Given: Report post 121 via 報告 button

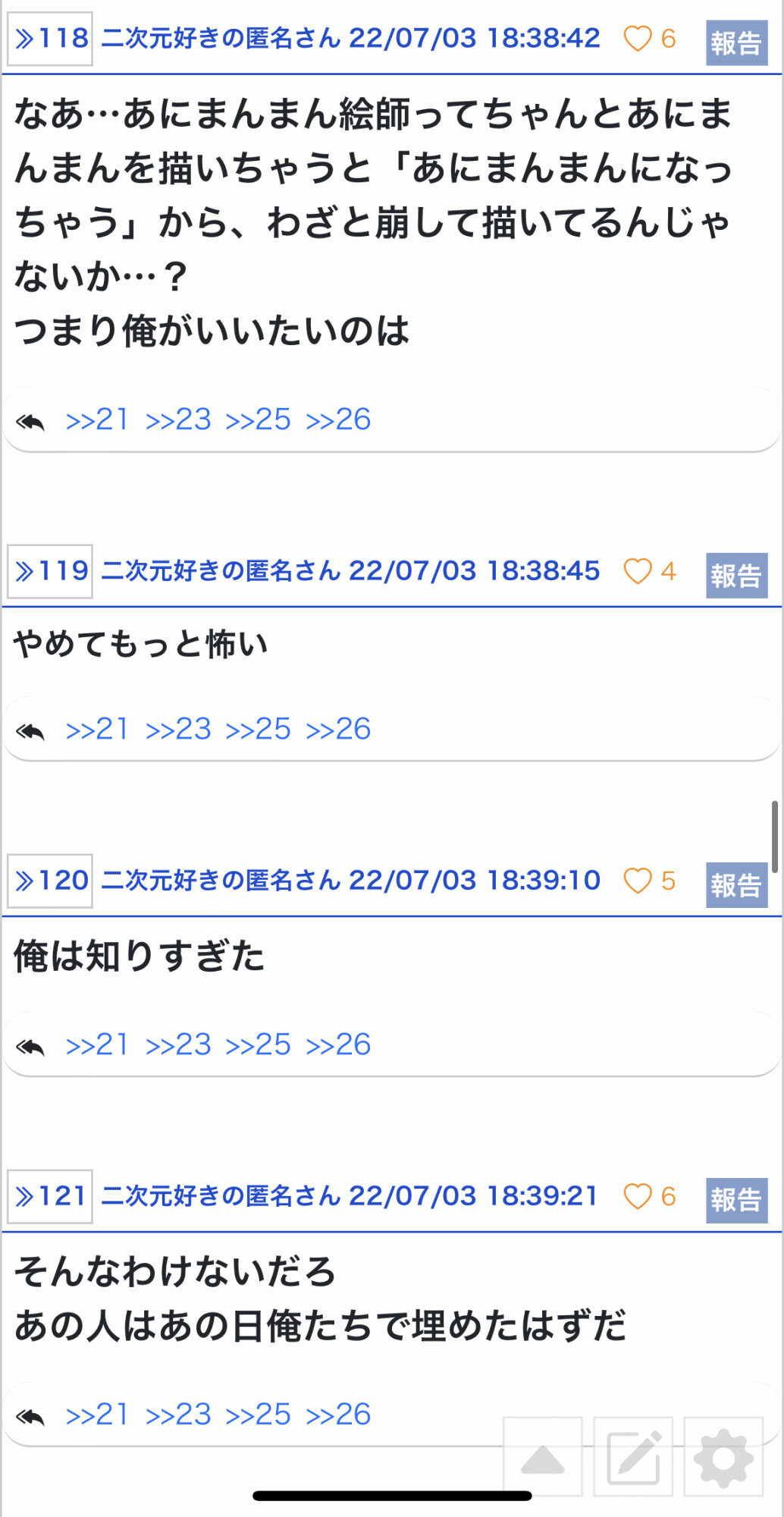Looking at the screenshot, I should [736, 1201].
